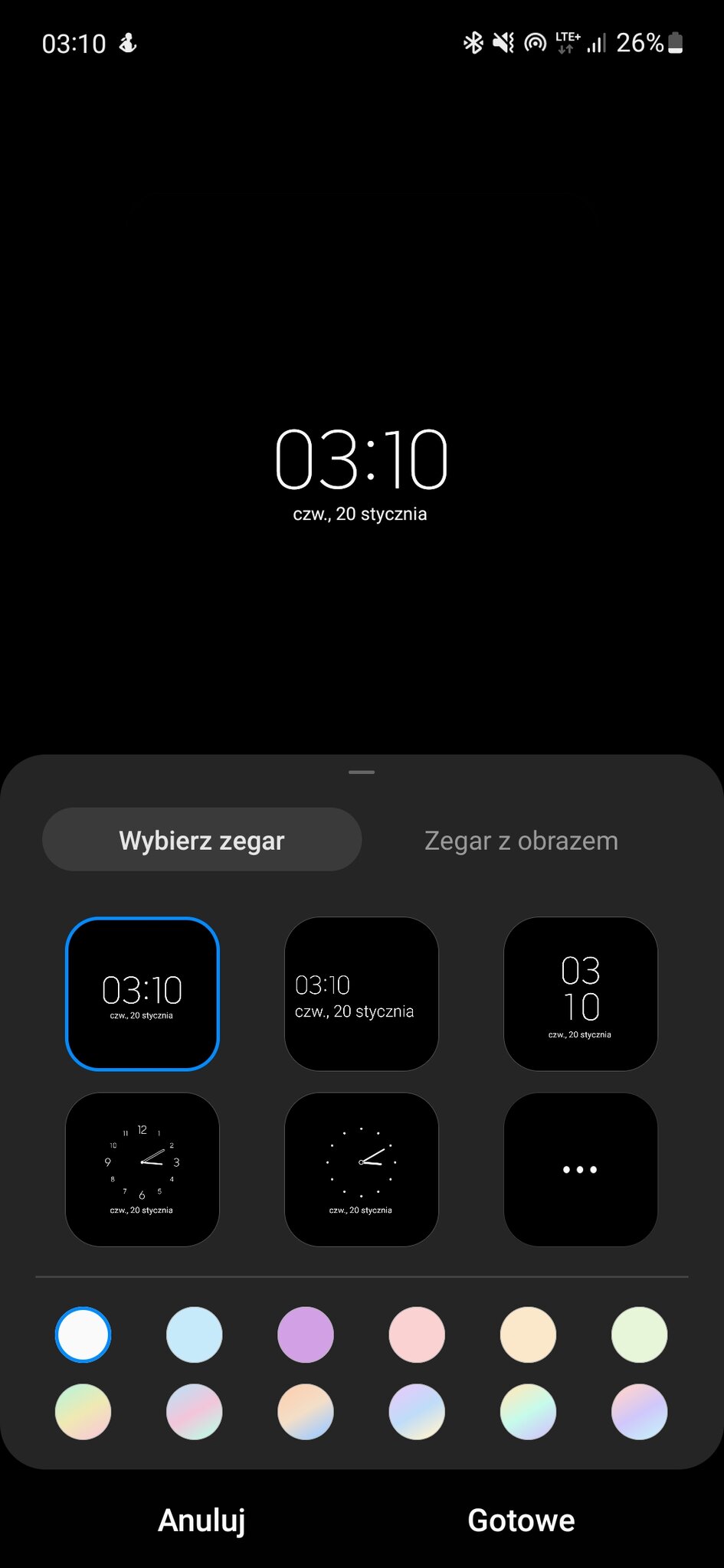This screenshot has height=1568, width=724.
Task: Select the Wybierz zegar tab
Action: (x=201, y=840)
